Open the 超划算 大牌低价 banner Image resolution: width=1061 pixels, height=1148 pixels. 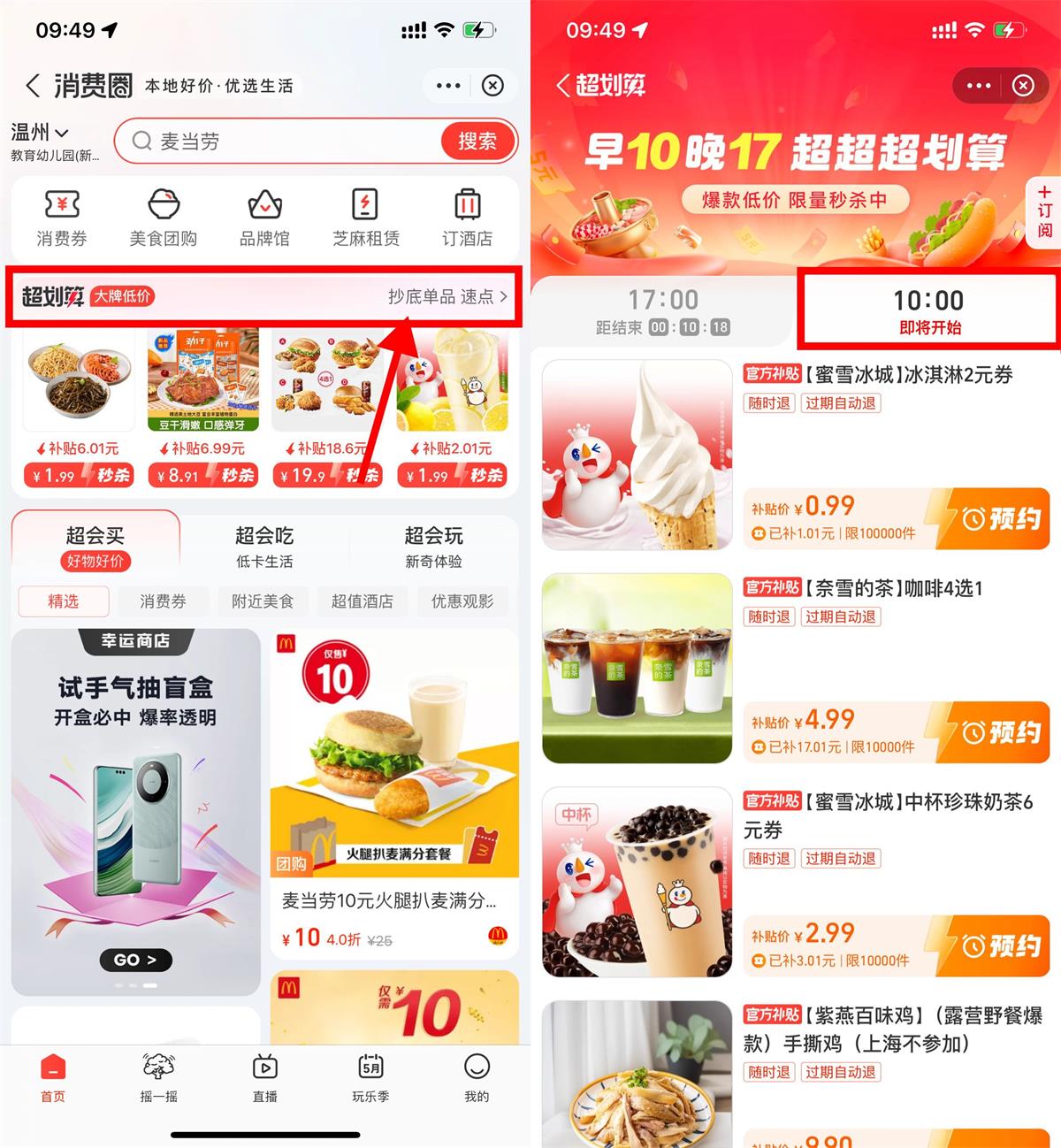(263, 296)
